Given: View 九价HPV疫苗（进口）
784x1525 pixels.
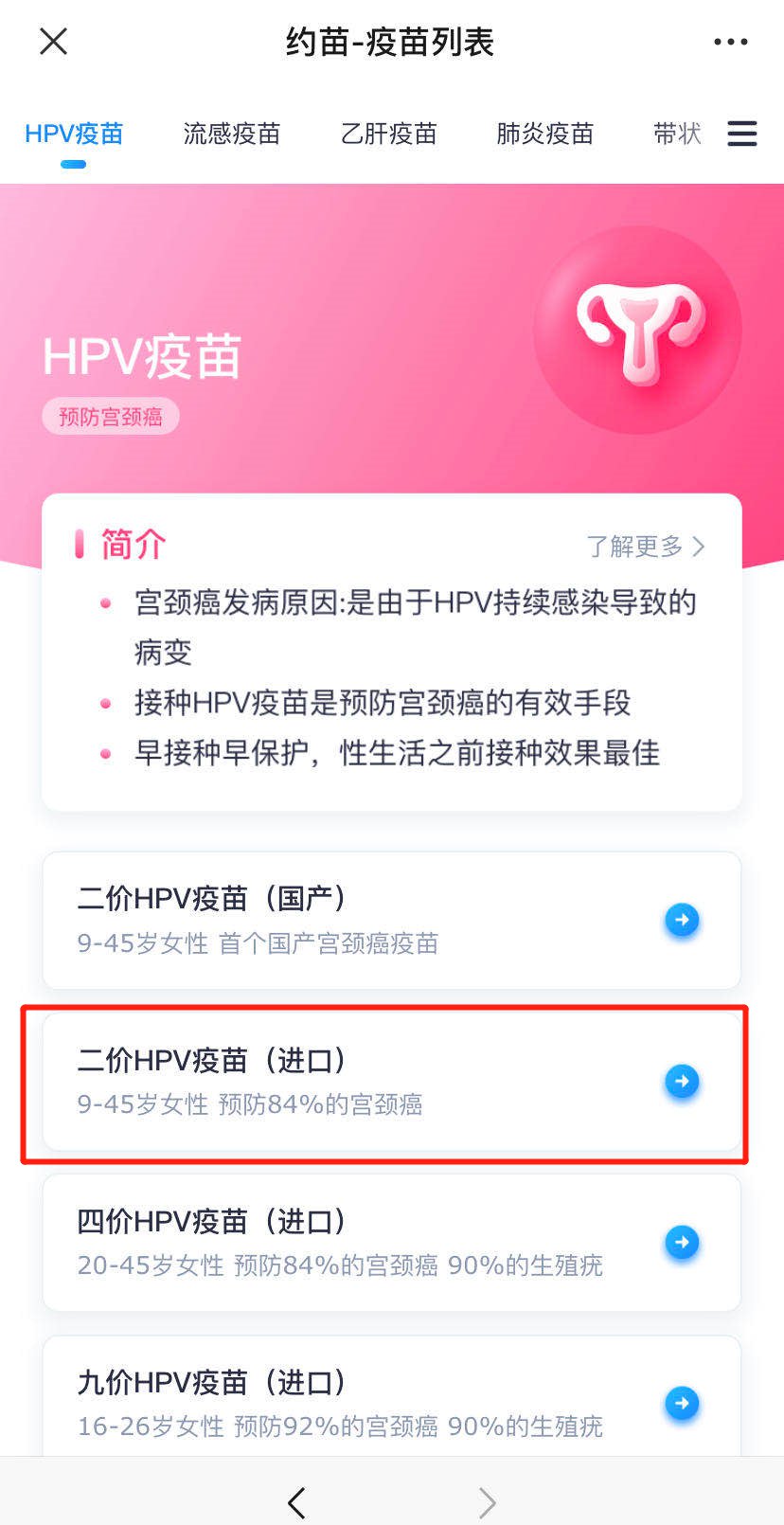Looking at the screenshot, I should point(391,1402).
